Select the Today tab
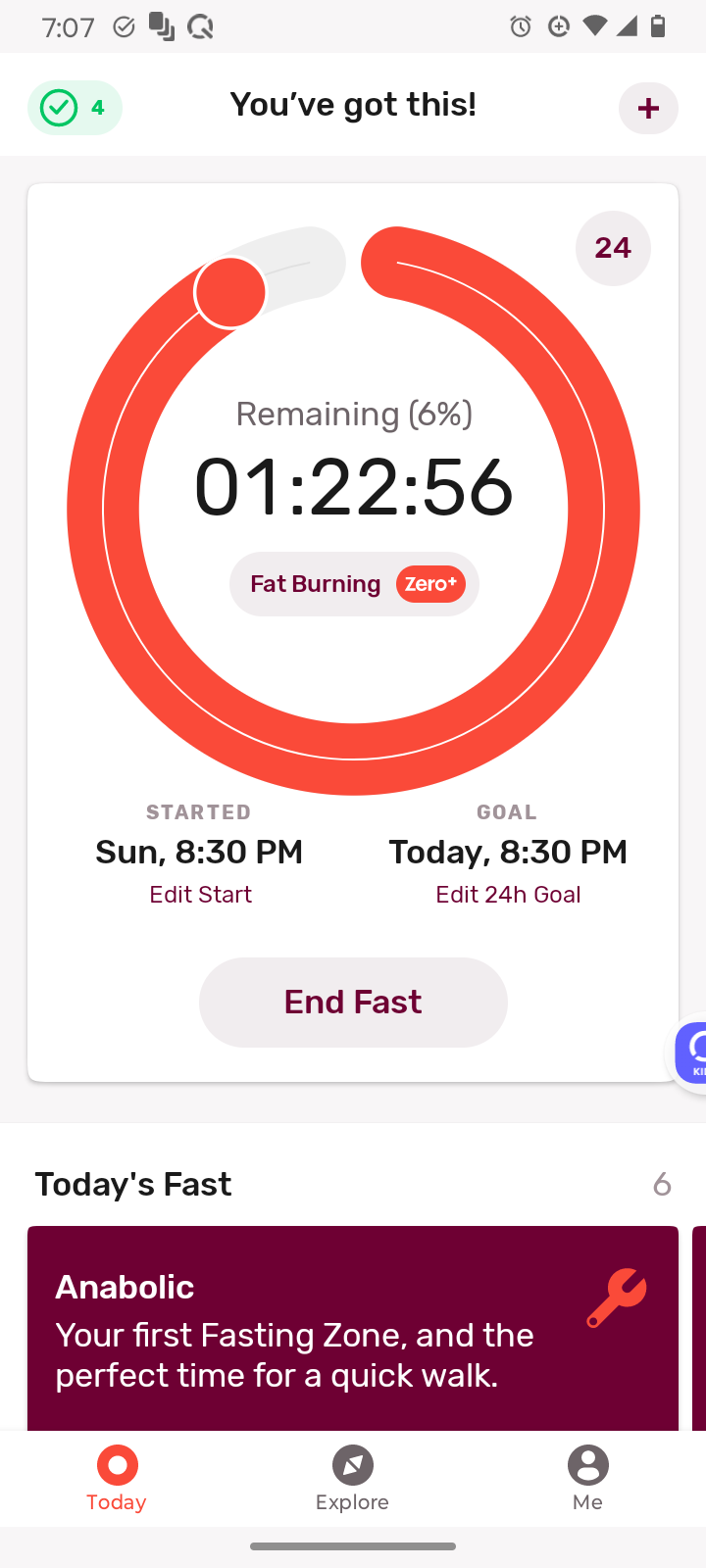Image resolution: width=706 pixels, height=1568 pixels. (x=117, y=1479)
